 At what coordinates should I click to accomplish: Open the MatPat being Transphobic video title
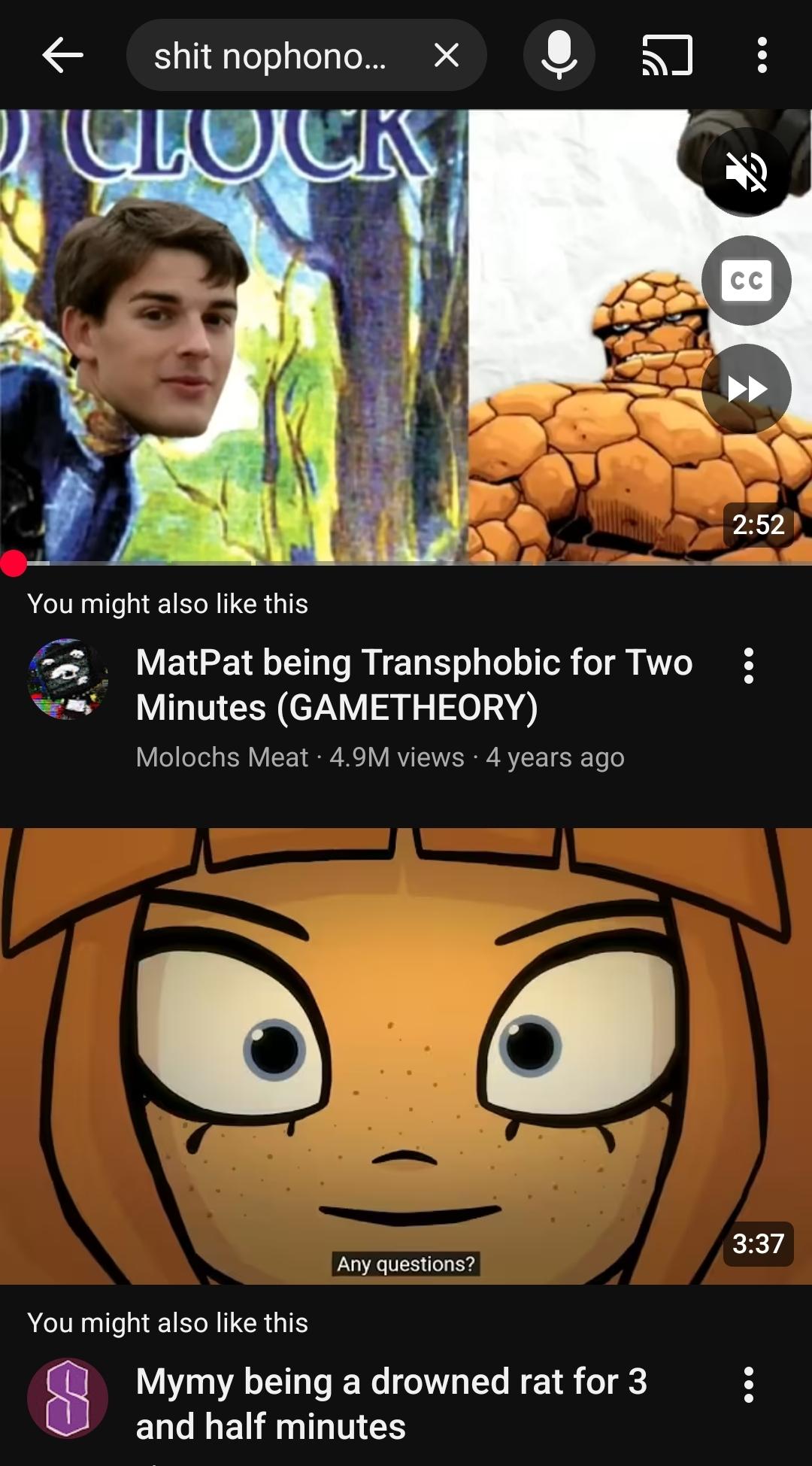(414, 684)
